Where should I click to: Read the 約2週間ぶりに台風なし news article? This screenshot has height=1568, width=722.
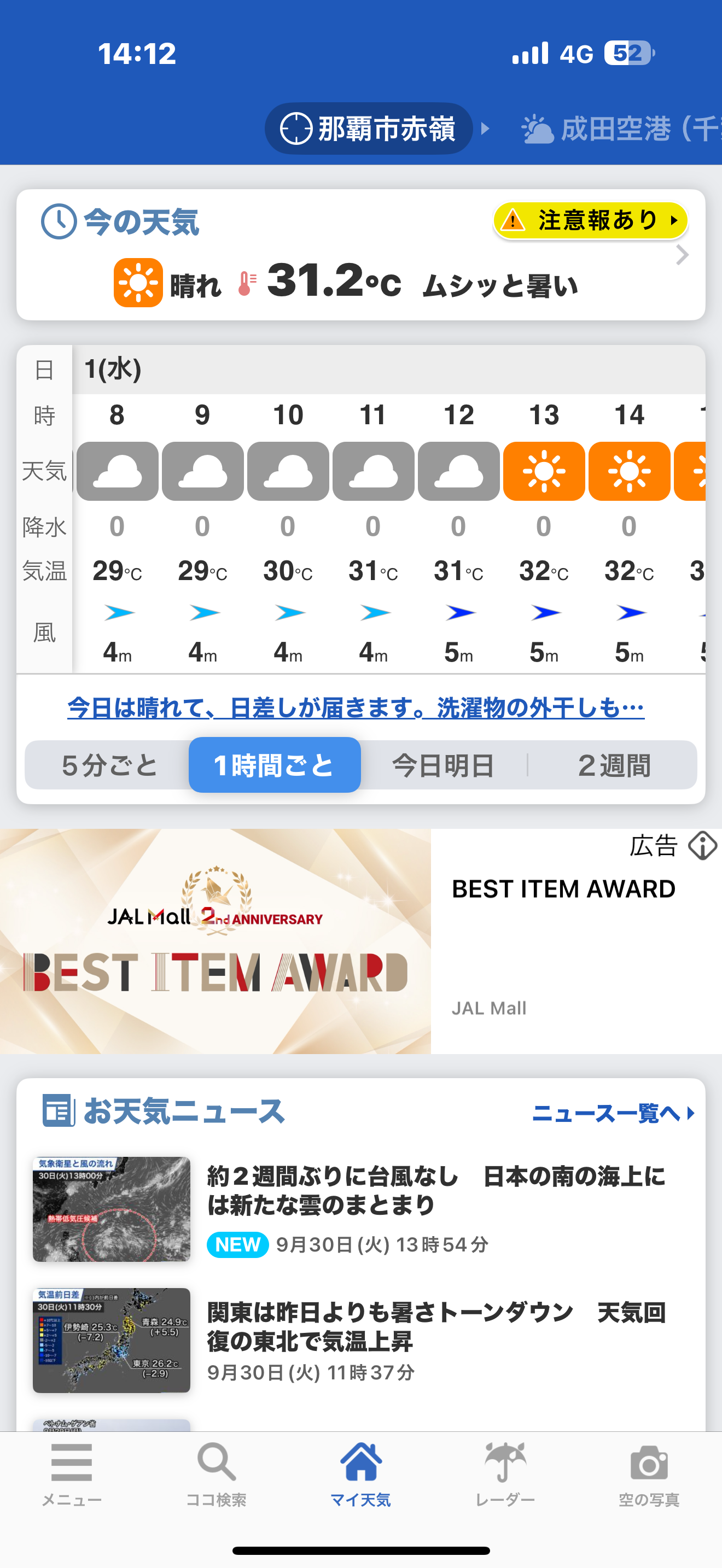coord(435,1191)
